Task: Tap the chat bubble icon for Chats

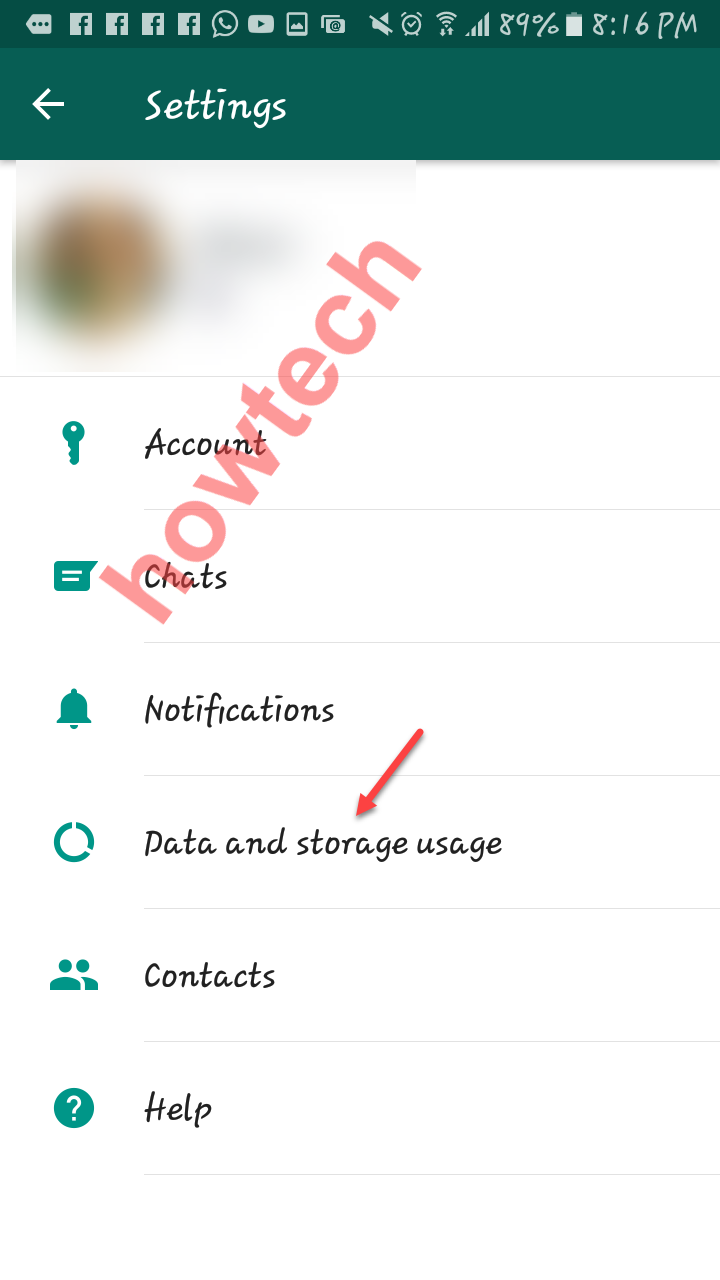Action: [74, 576]
